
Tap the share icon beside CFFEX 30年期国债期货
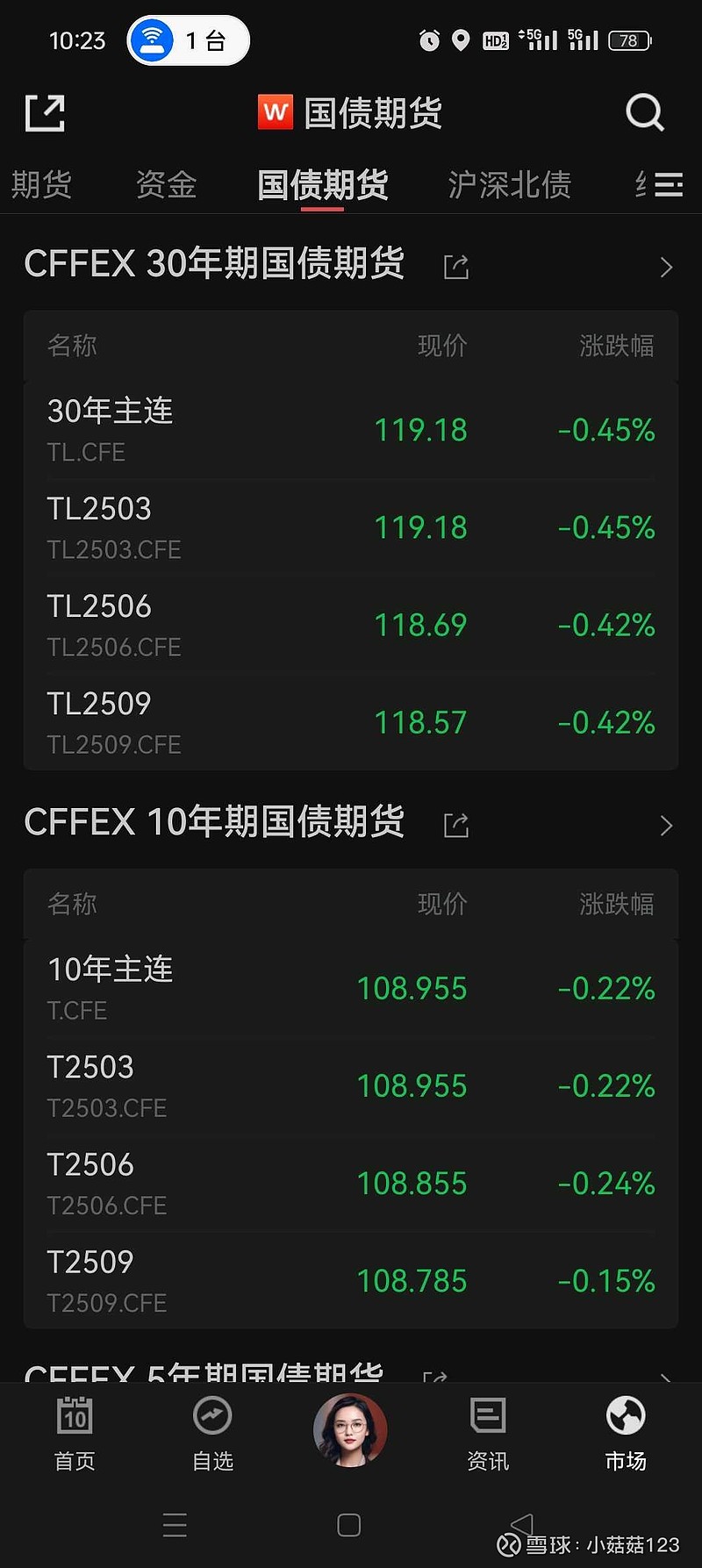(455, 266)
